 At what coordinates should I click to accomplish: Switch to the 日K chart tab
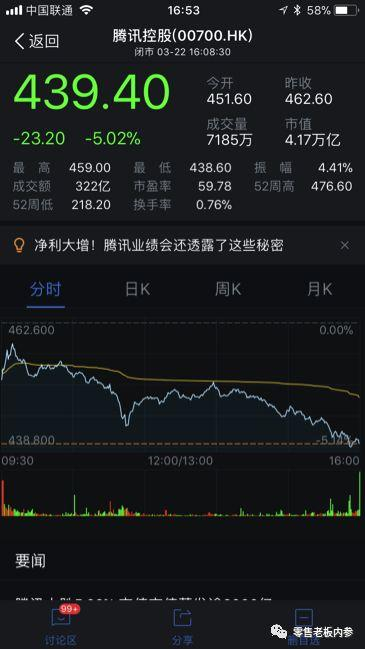coord(137,289)
